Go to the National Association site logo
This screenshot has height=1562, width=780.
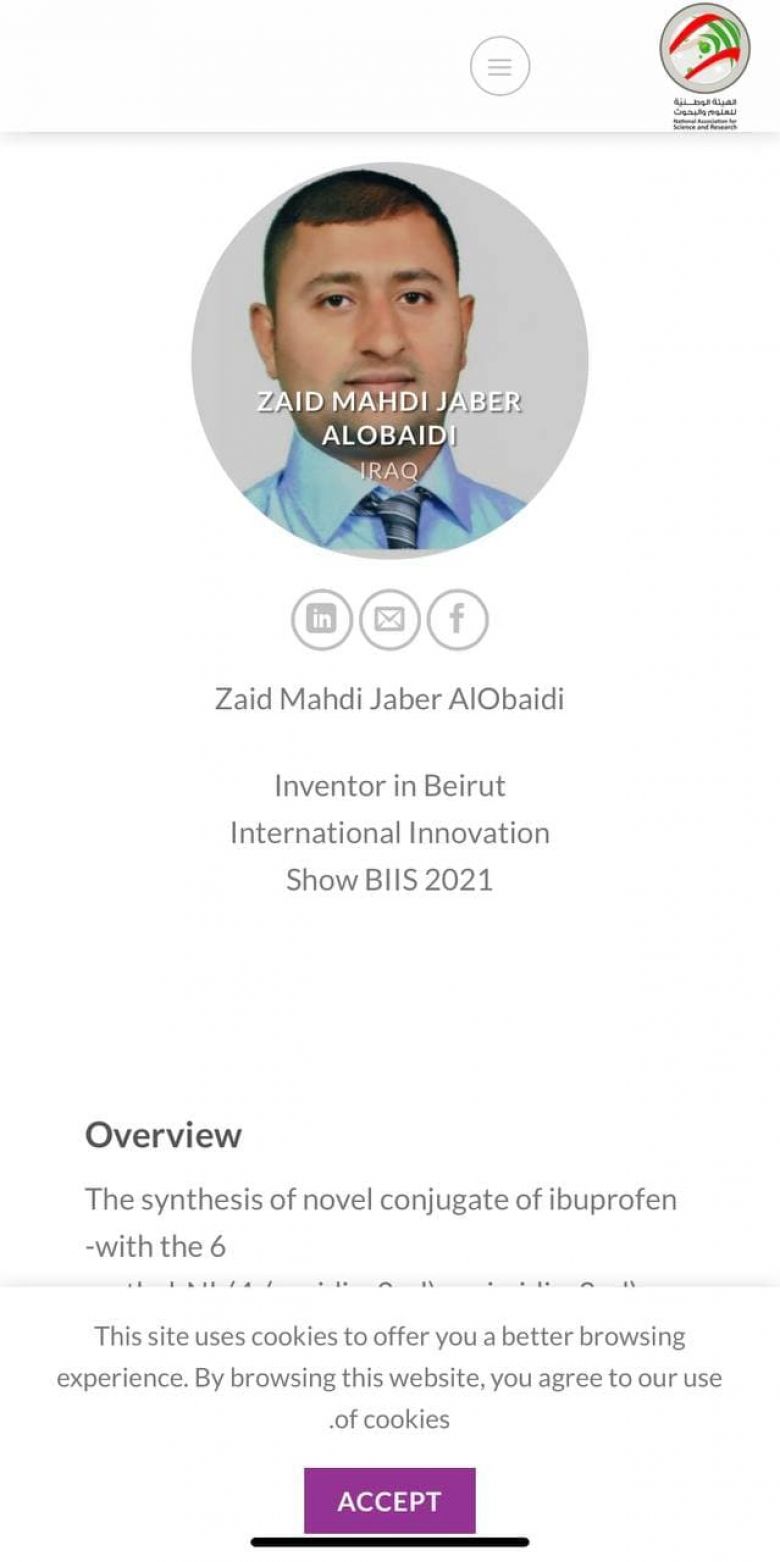[x=704, y=66]
